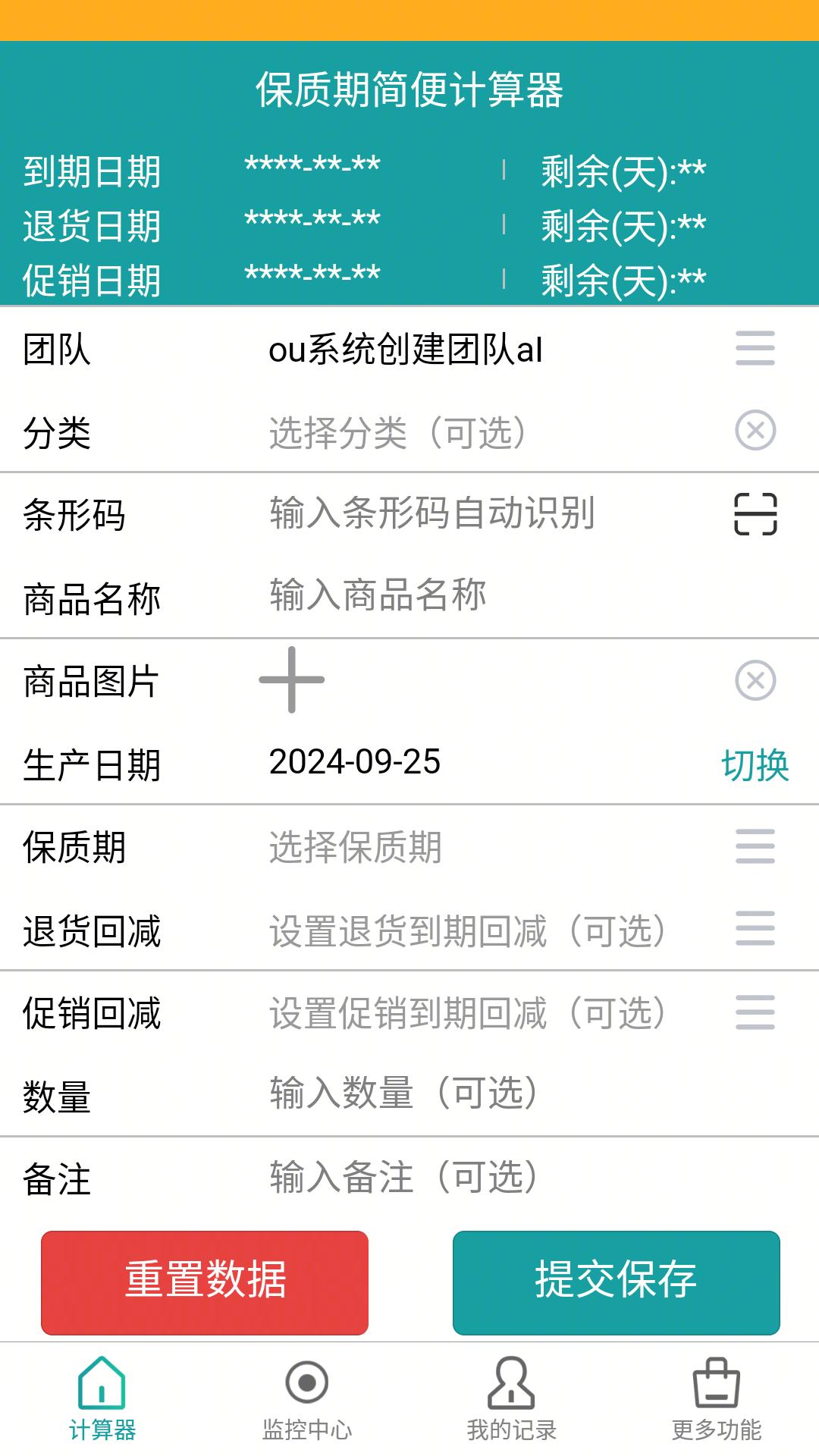The height and width of the screenshot is (1456, 819).
Task: Submit and save with 提交保存
Action: pyautogui.click(x=616, y=1282)
